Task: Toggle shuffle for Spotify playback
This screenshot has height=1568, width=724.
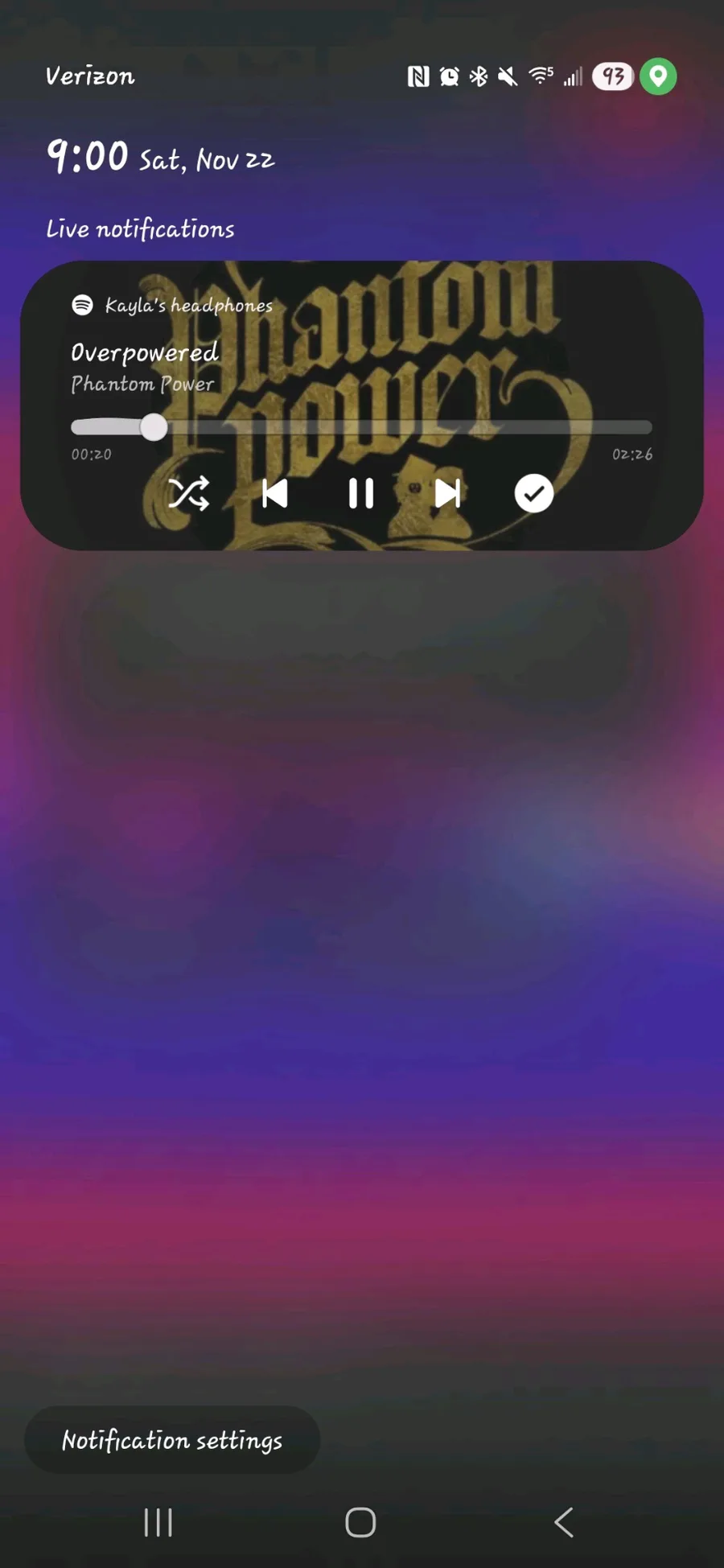Action: (x=188, y=493)
